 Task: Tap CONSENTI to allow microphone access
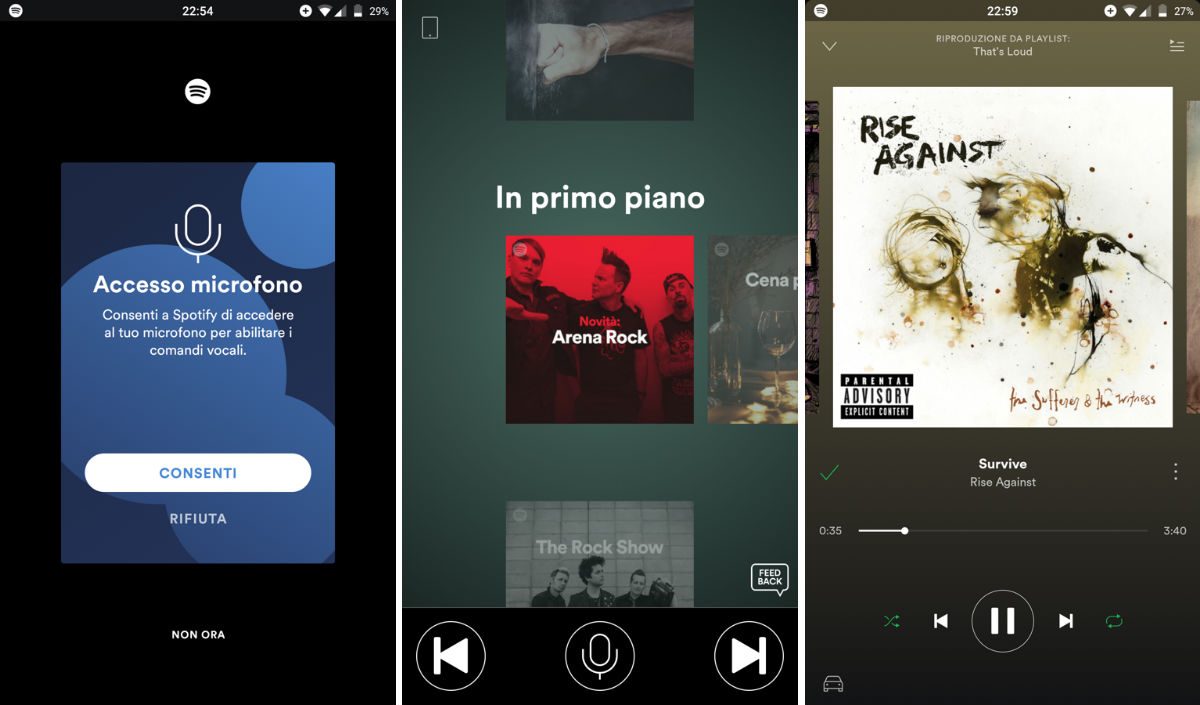[198, 473]
